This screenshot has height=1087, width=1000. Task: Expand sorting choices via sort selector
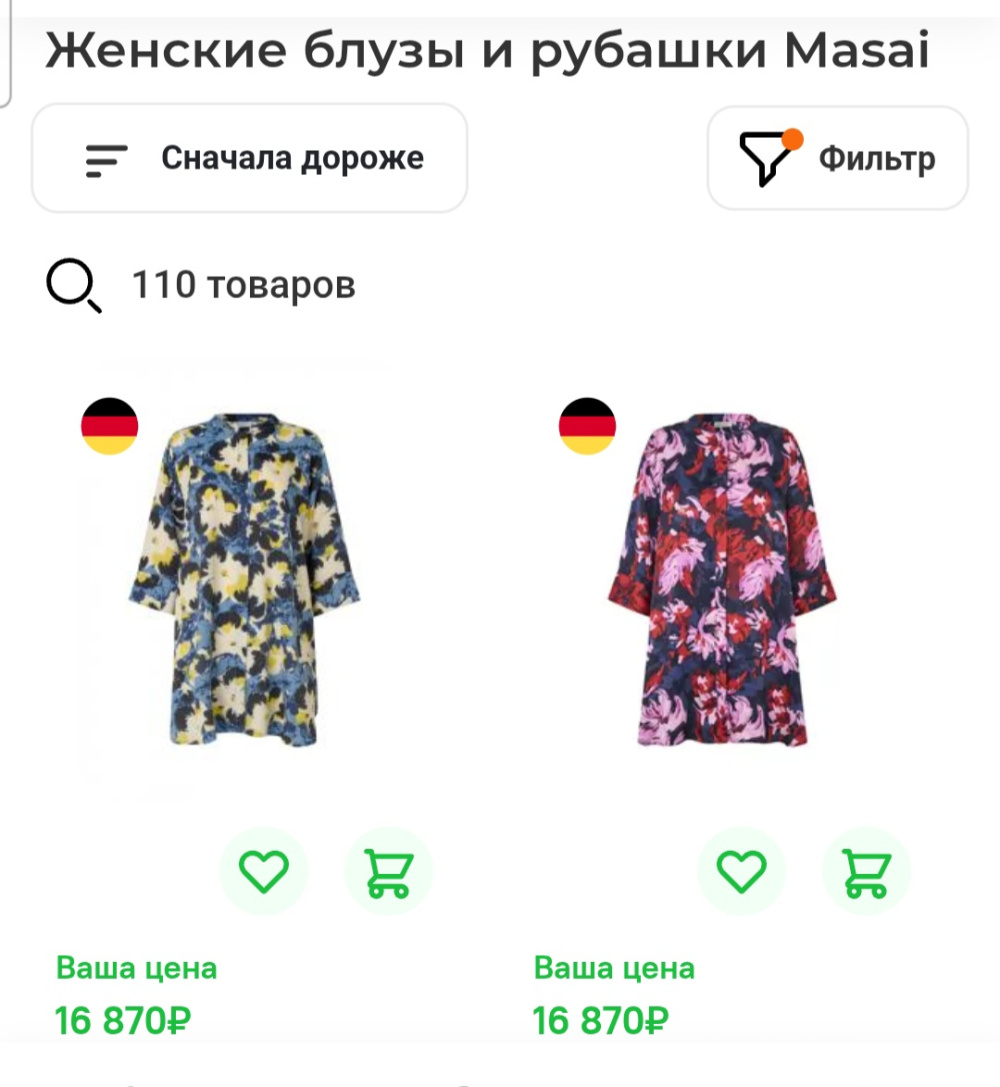click(249, 158)
